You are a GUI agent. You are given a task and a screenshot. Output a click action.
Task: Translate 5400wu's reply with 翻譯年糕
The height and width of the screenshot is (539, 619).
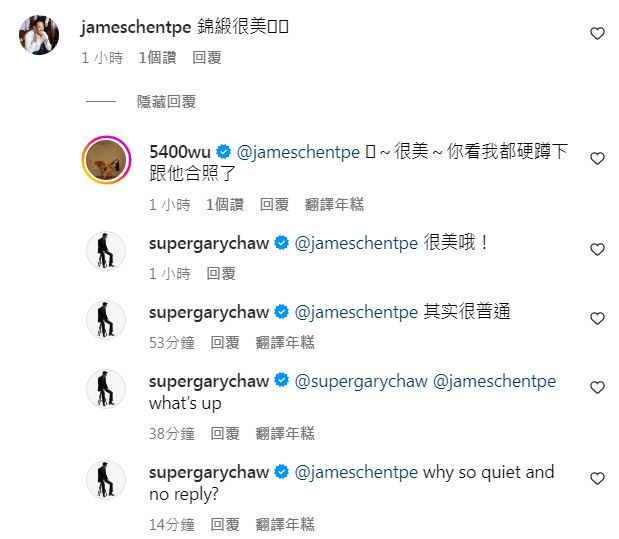(x=335, y=204)
